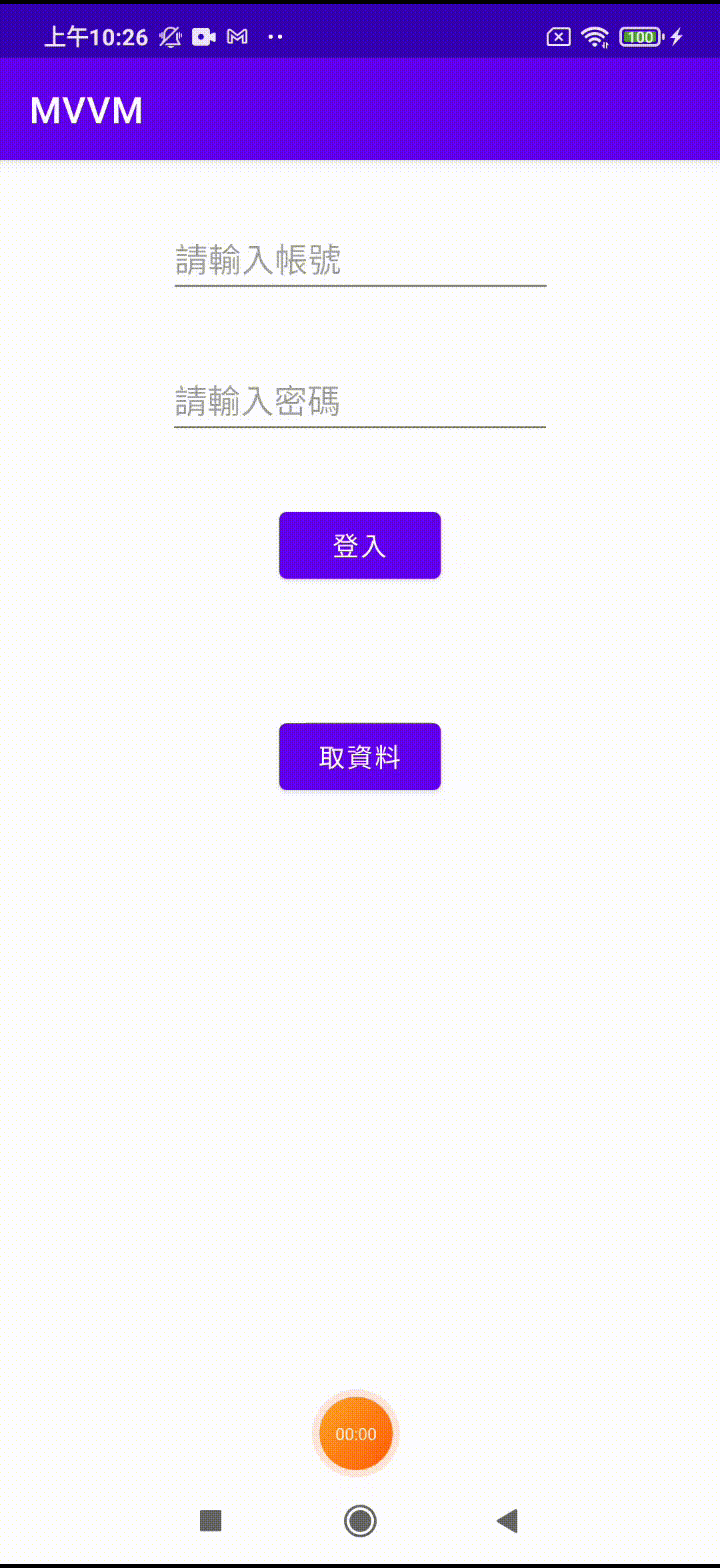The height and width of the screenshot is (1568, 720).
Task: Focus the 請輸入帳號 account field
Action: (x=360, y=261)
